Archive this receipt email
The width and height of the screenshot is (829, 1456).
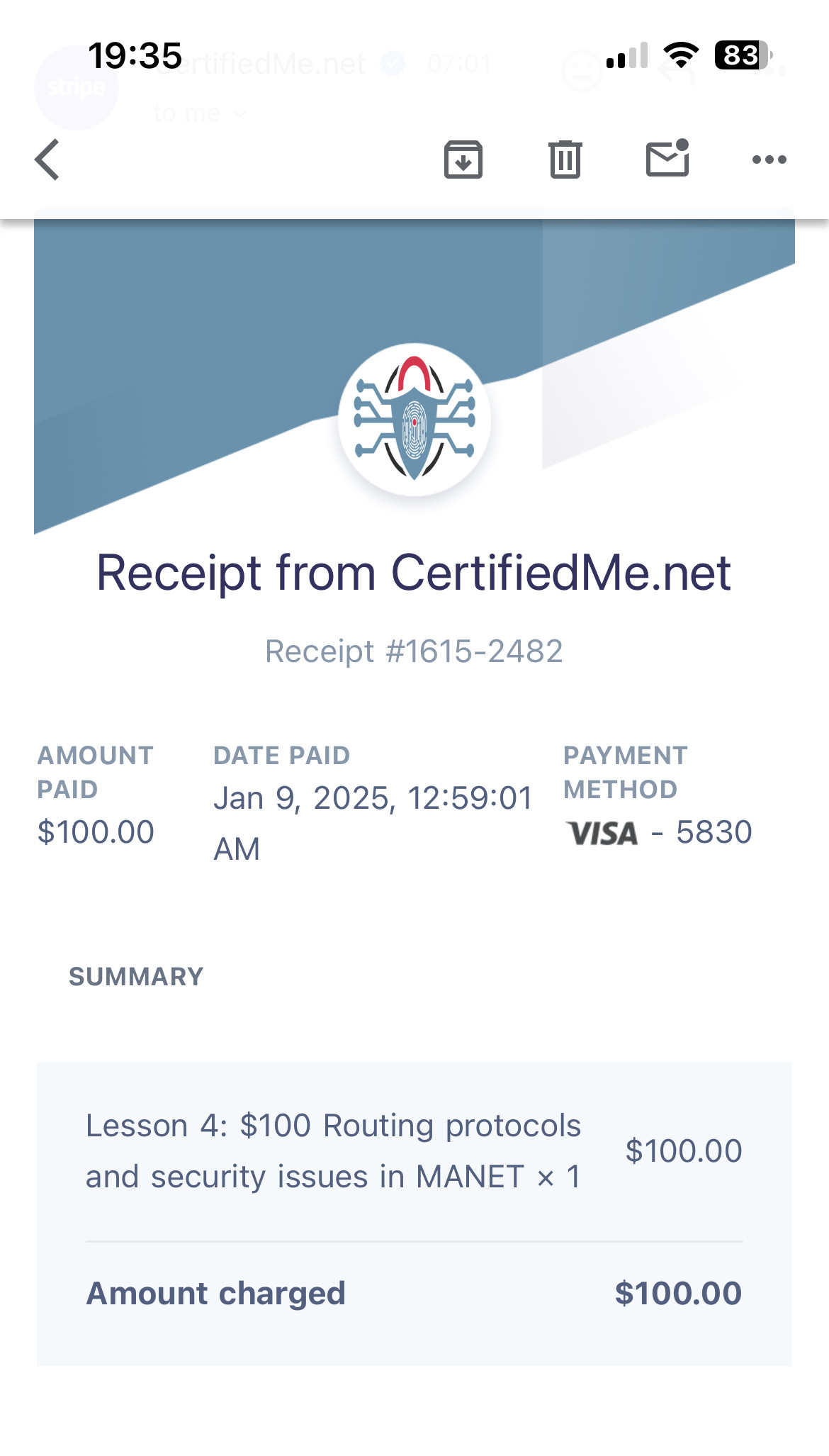[463, 159]
